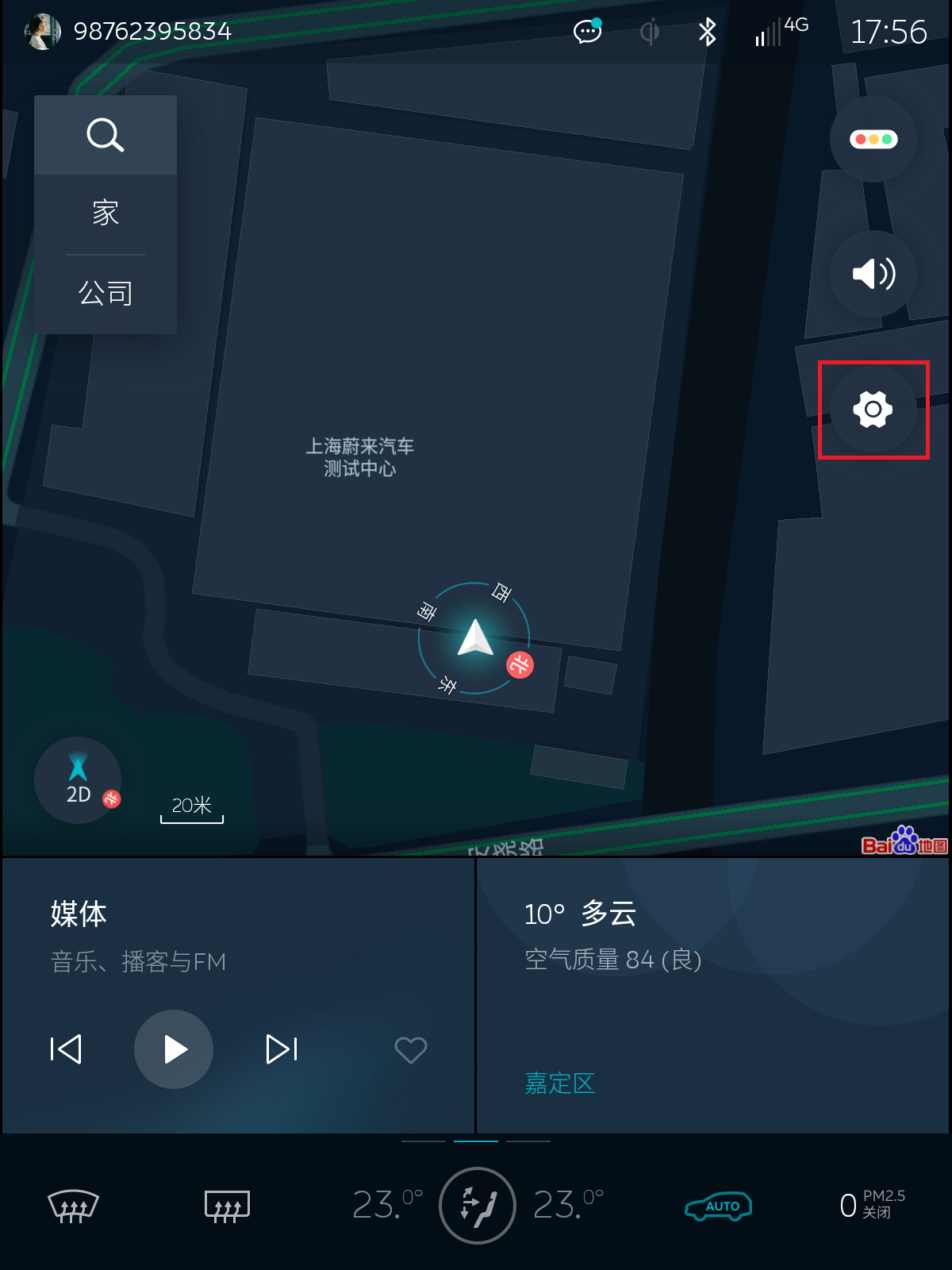Skip to the next track

click(x=282, y=1049)
